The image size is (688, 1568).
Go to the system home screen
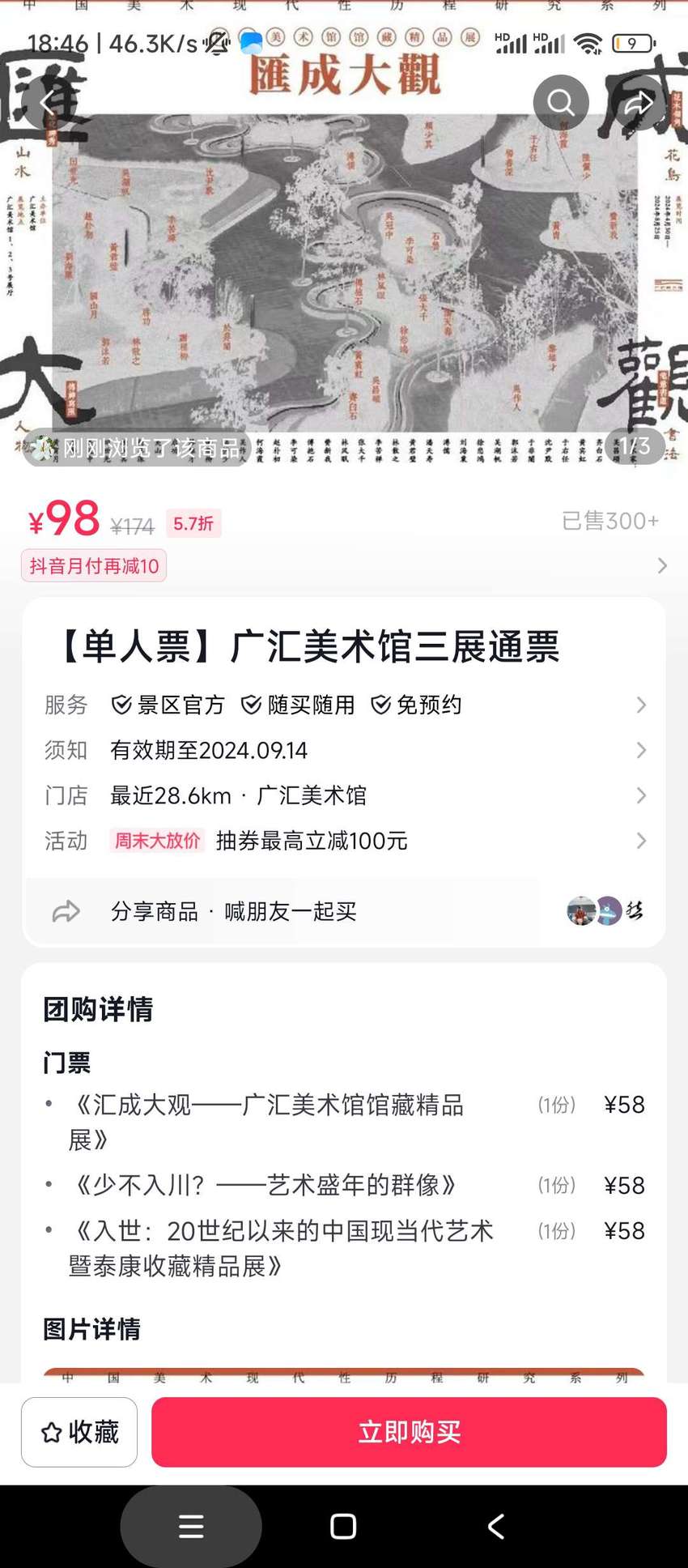343,1527
